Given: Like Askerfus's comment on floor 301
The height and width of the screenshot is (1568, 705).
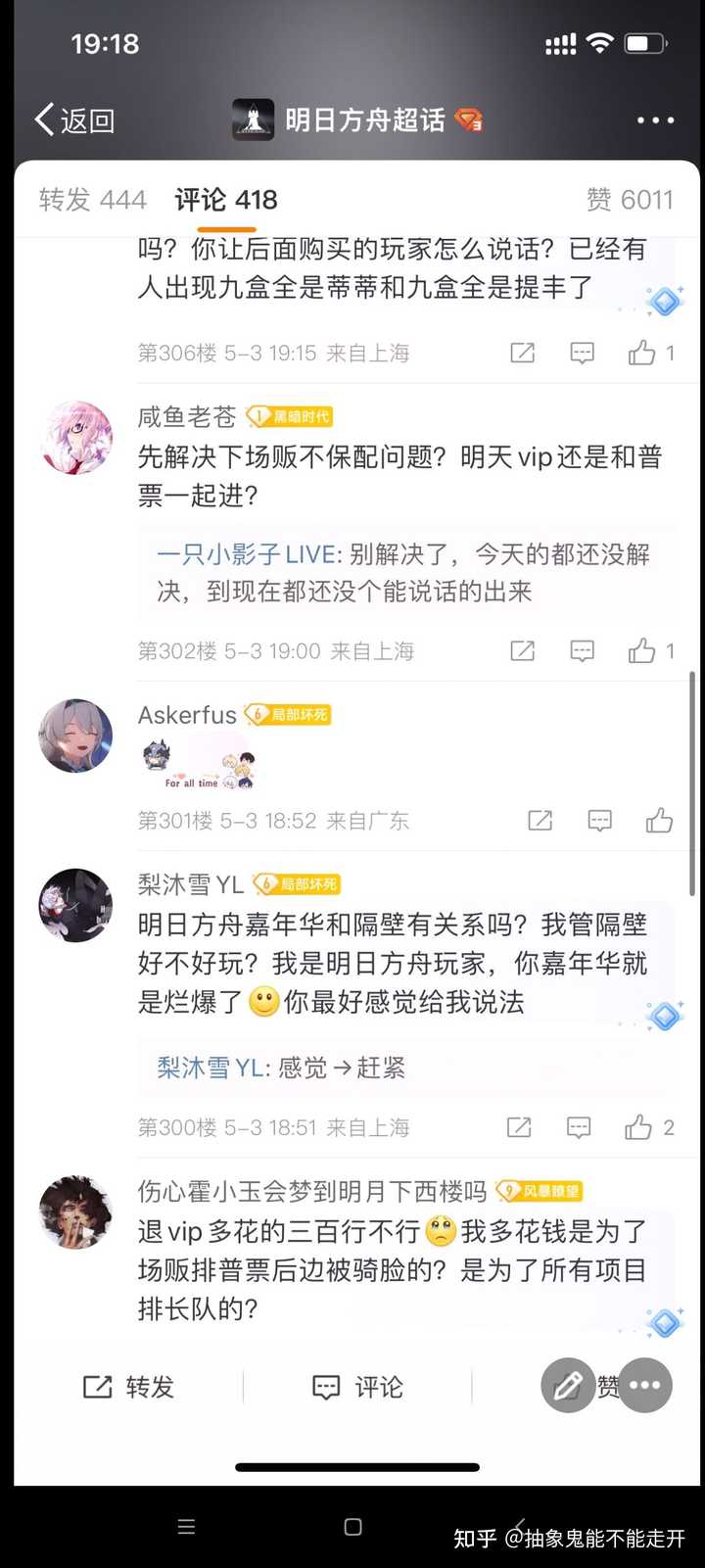Looking at the screenshot, I should [659, 820].
